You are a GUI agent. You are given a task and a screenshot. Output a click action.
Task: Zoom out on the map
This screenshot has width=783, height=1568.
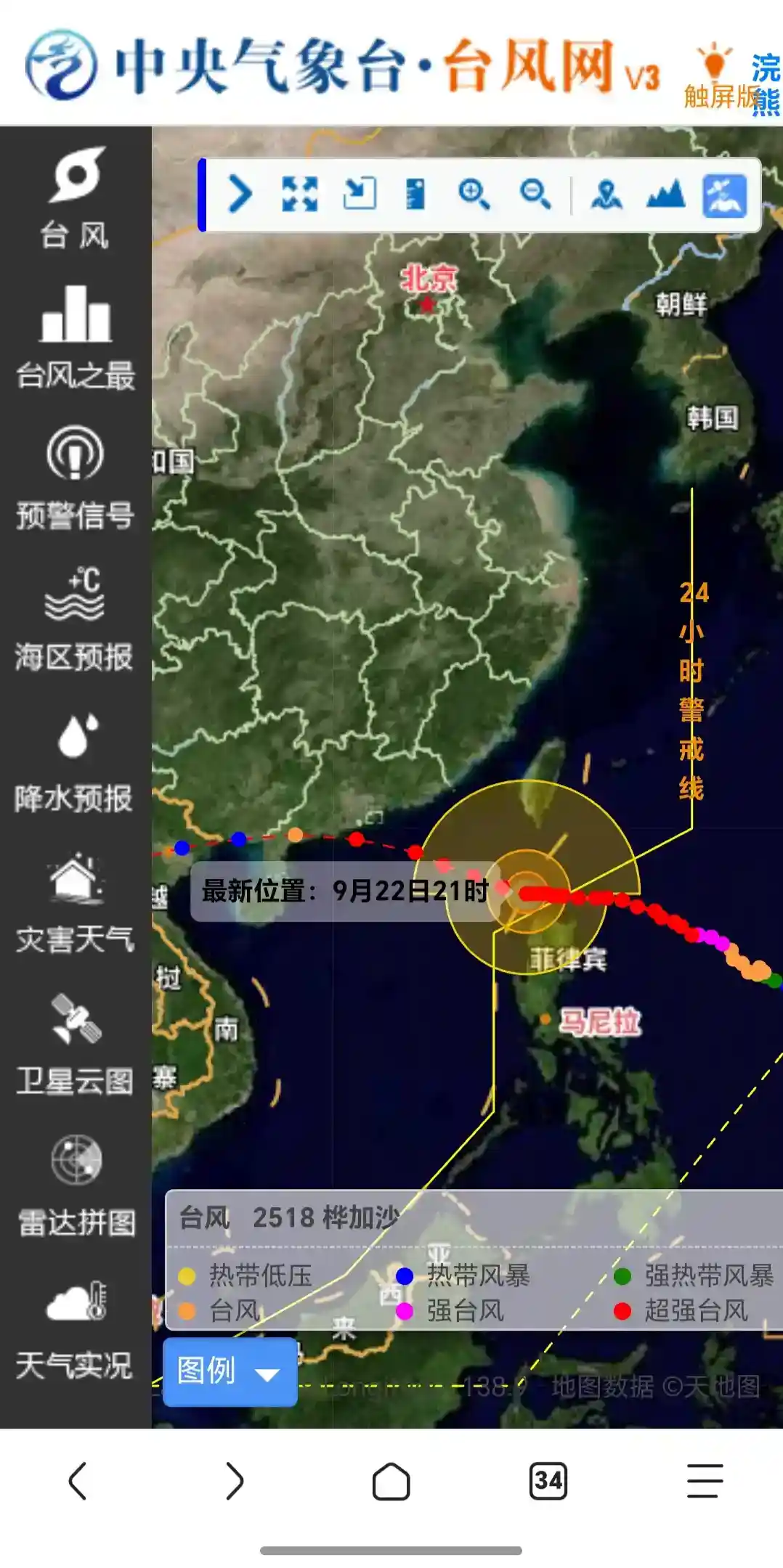click(x=535, y=195)
